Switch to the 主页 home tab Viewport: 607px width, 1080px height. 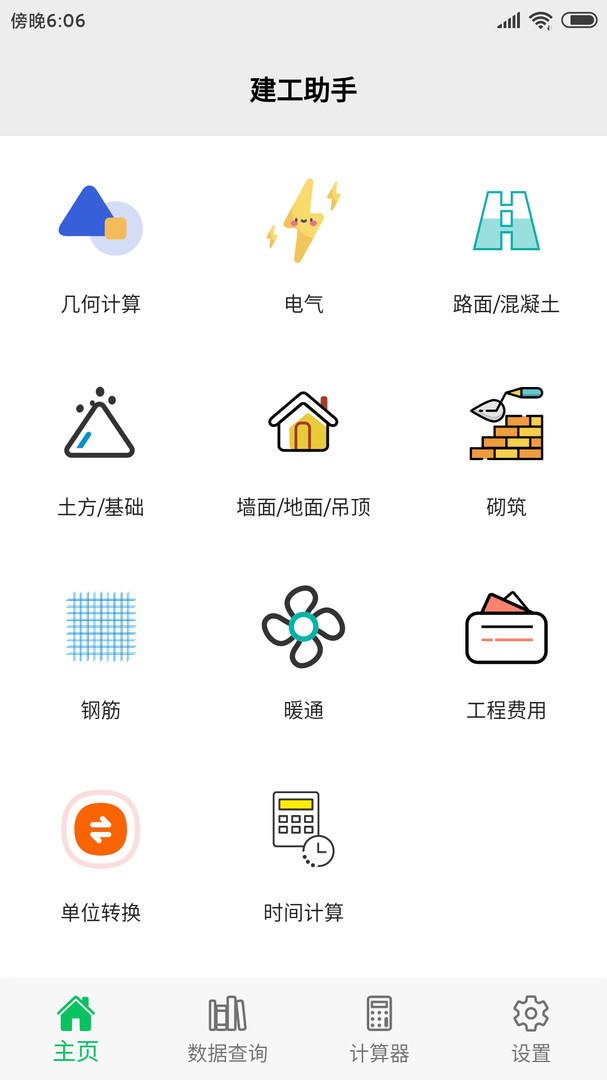[x=76, y=1028]
